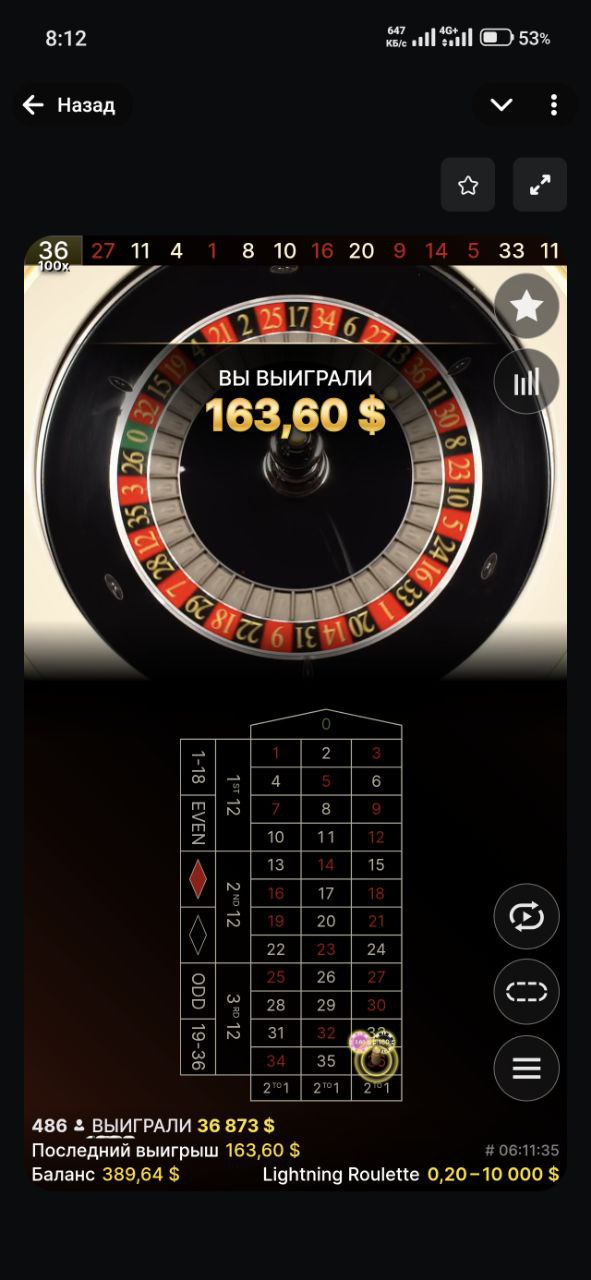Open racetrack betting layout
The image size is (591, 1280).
click(527, 992)
